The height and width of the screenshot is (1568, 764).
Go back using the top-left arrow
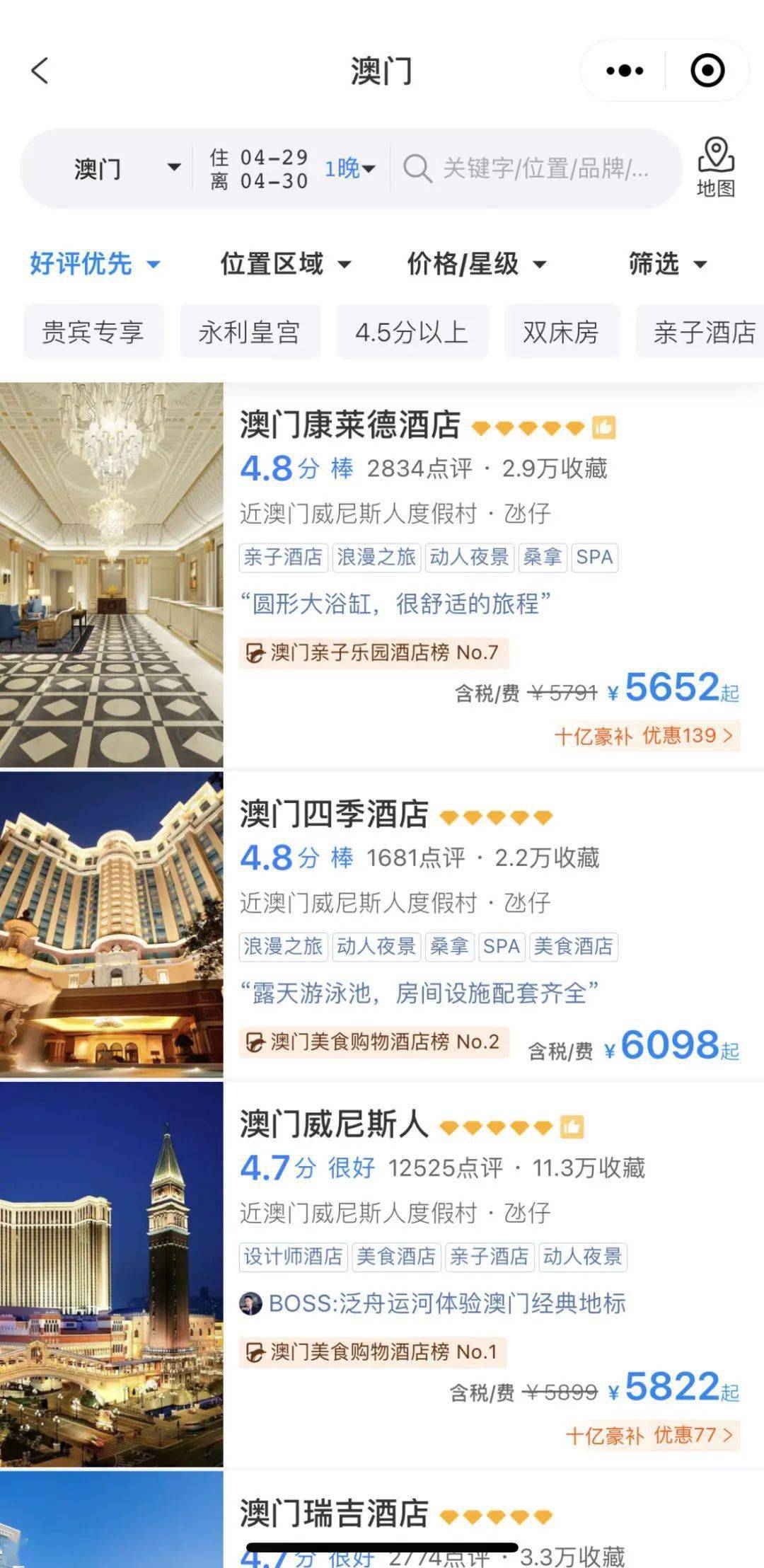[40, 71]
